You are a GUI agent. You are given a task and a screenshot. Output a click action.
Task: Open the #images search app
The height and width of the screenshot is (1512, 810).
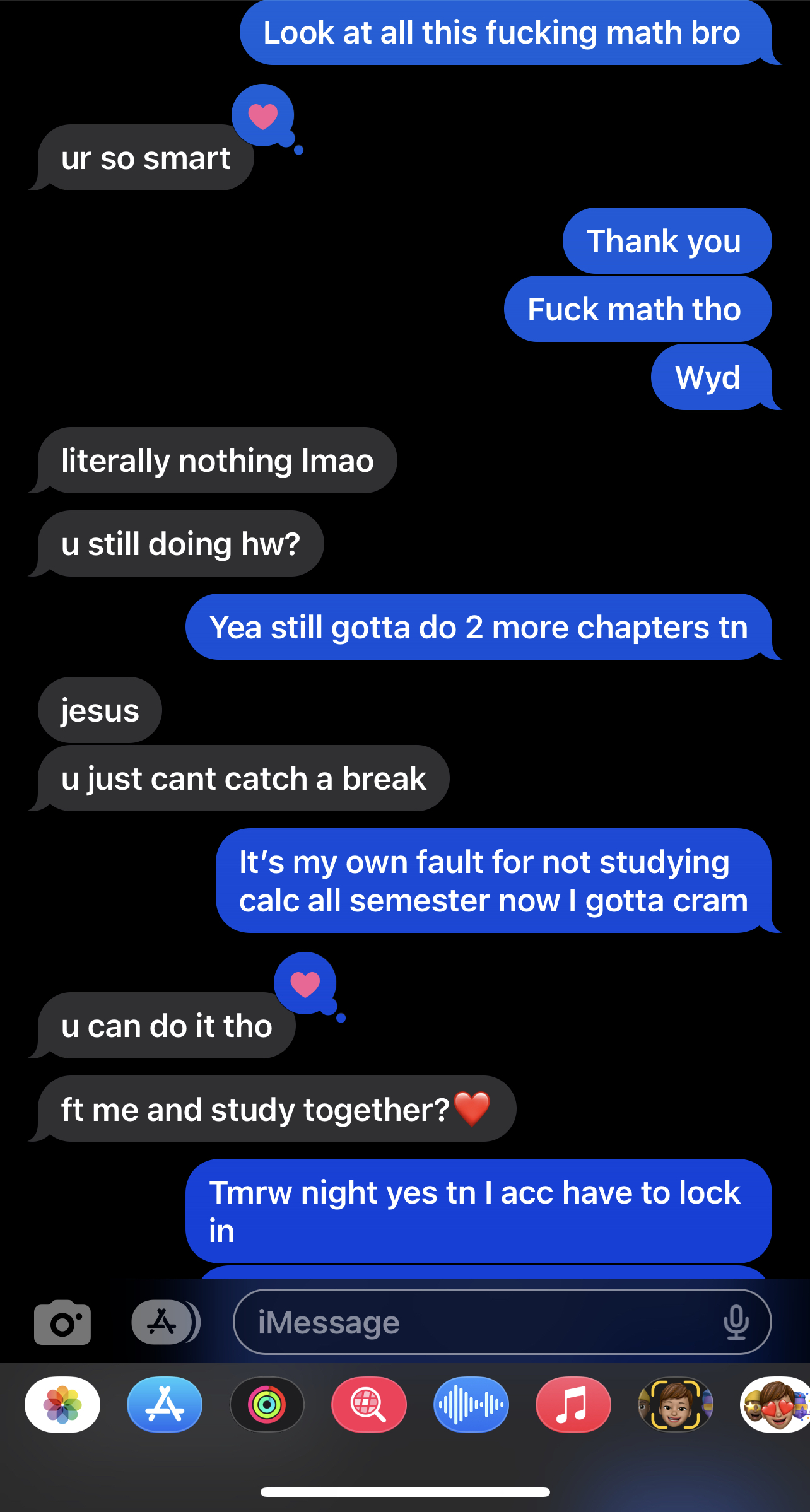pyautogui.click(x=369, y=1405)
